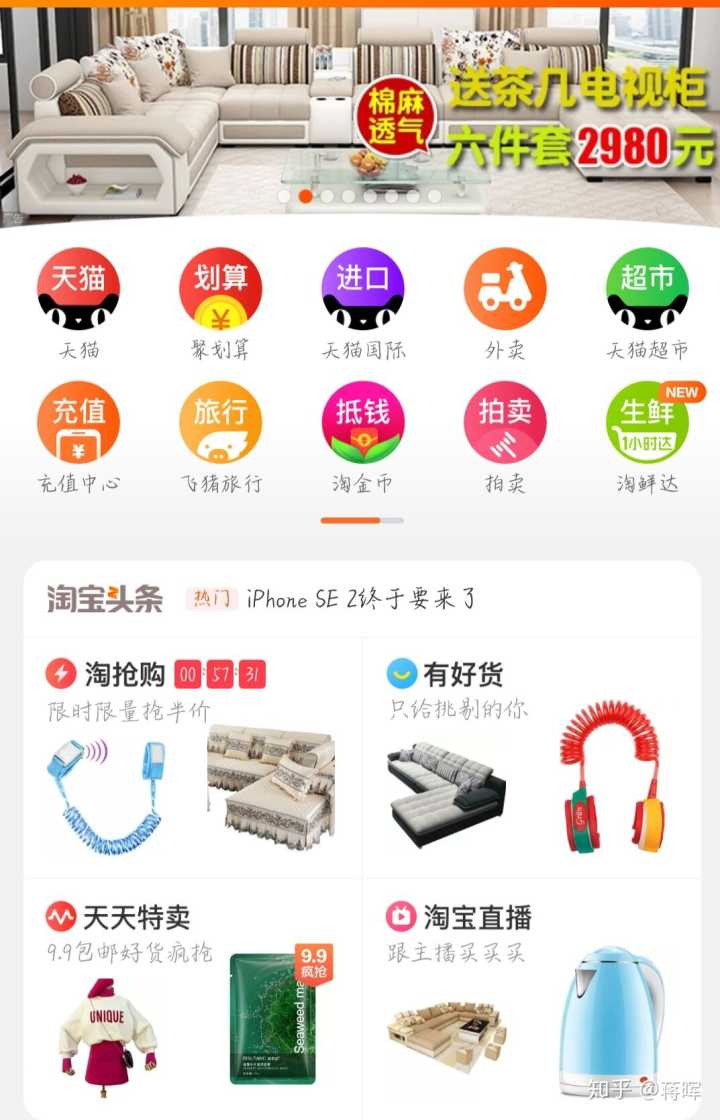This screenshot has height=1120, width=720.
Task: Open 淘金币 coins page
Action: pyautogui.click(x=362, y=423)
